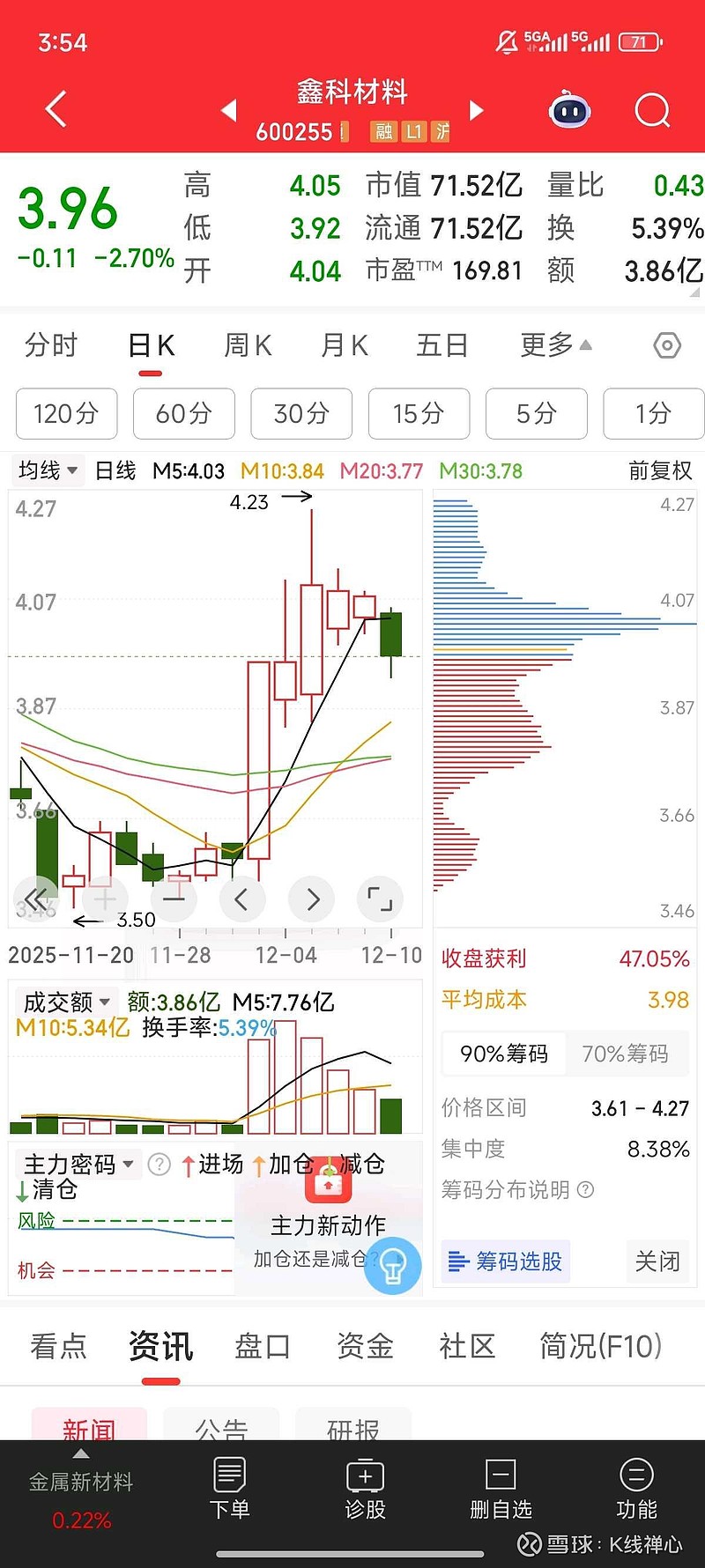705x1568 pixels.
Task: Tap the 筹码选股 button
Action: [x=506, y=1261]
